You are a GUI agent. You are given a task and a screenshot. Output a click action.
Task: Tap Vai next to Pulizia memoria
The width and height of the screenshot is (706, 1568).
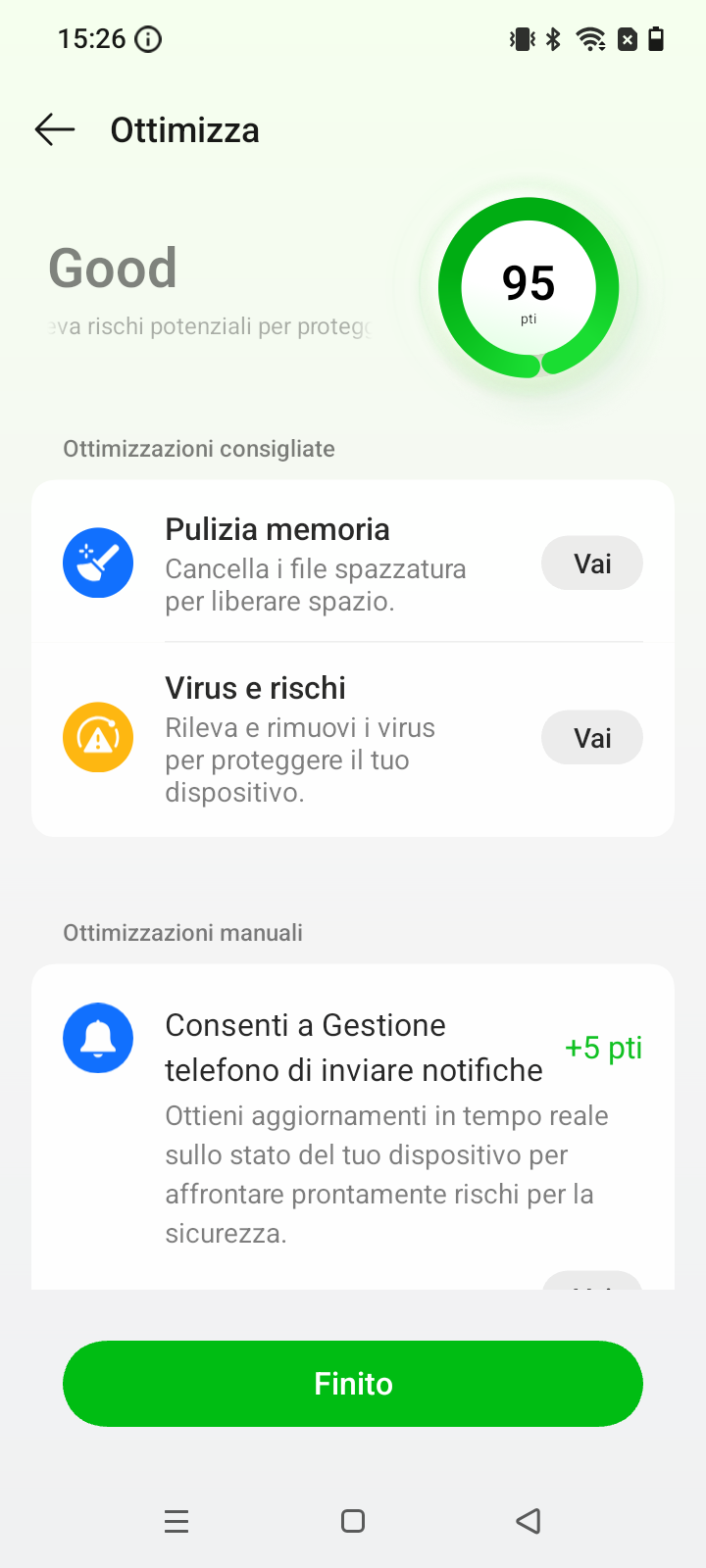(592, 563)
